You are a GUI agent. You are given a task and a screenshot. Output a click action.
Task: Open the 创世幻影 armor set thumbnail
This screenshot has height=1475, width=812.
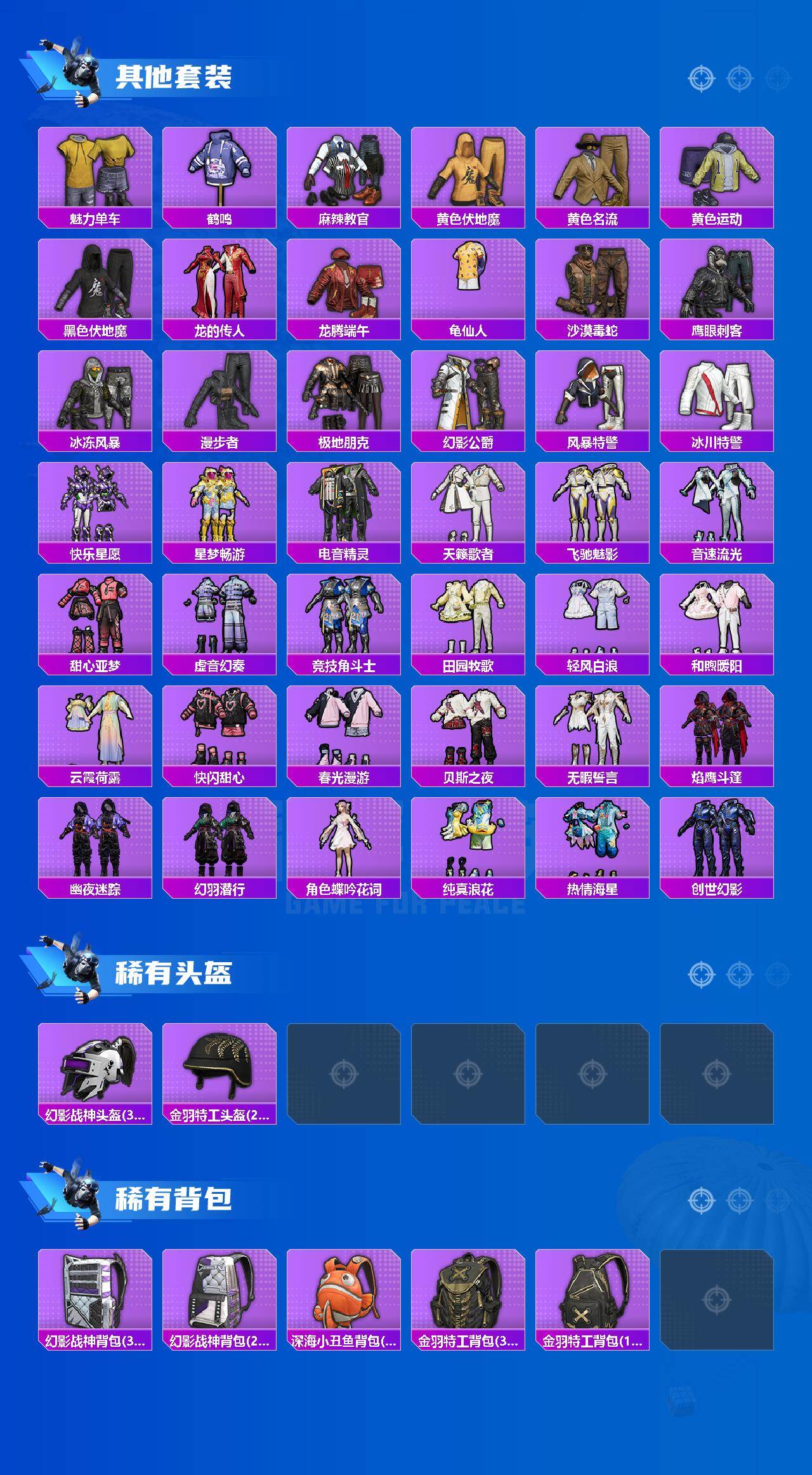coord(717,841)
